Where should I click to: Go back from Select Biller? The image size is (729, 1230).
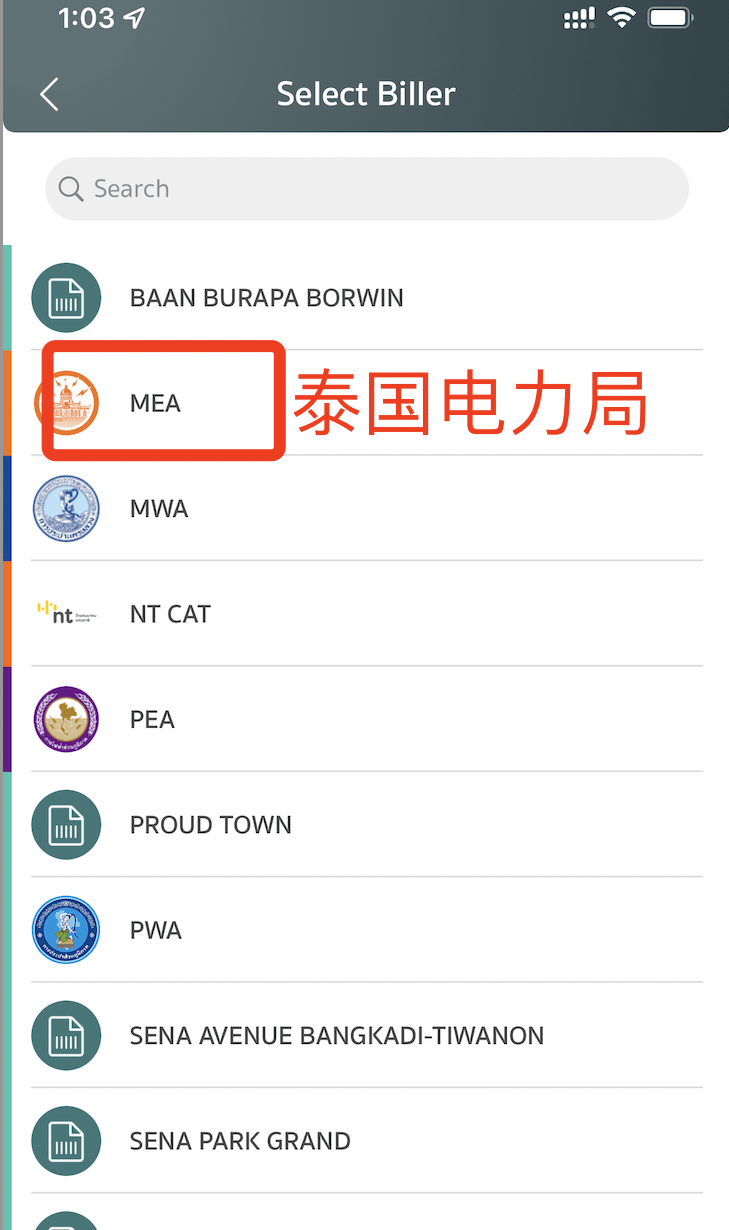coord(49,95)
